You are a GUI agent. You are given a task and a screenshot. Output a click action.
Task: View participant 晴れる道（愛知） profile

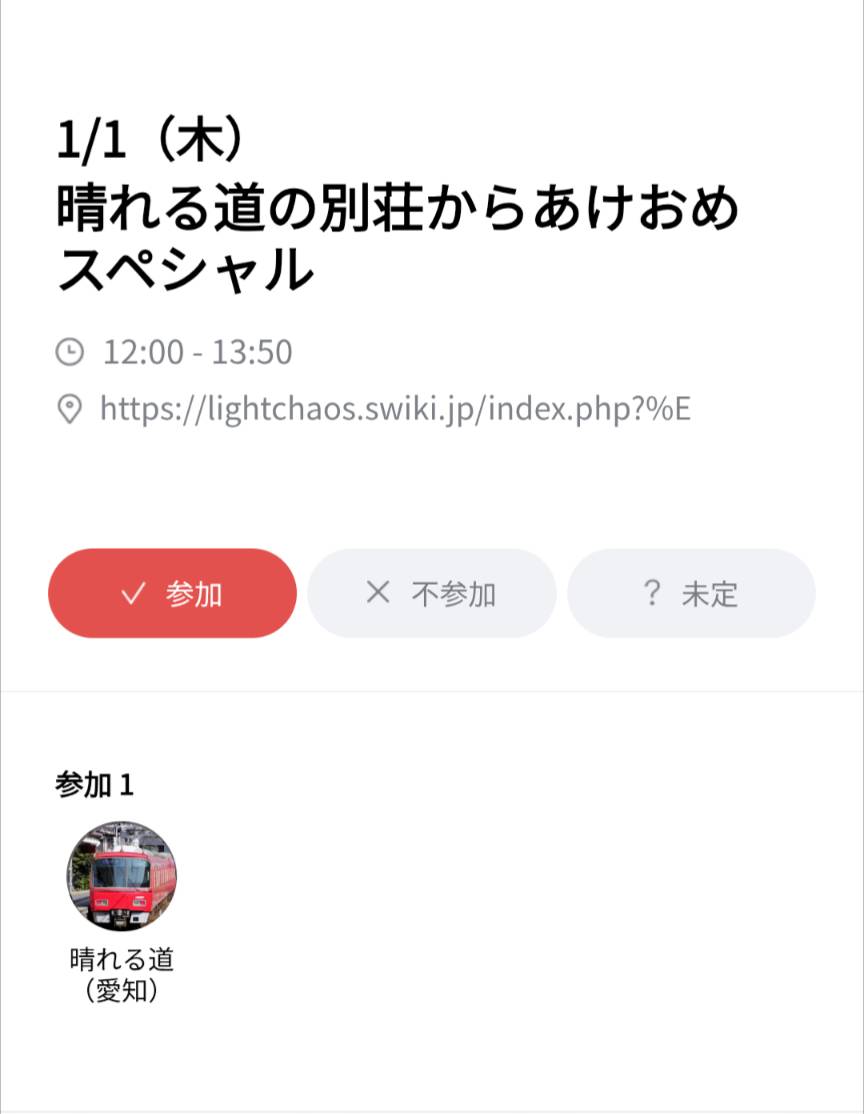[x=122, y=876]
